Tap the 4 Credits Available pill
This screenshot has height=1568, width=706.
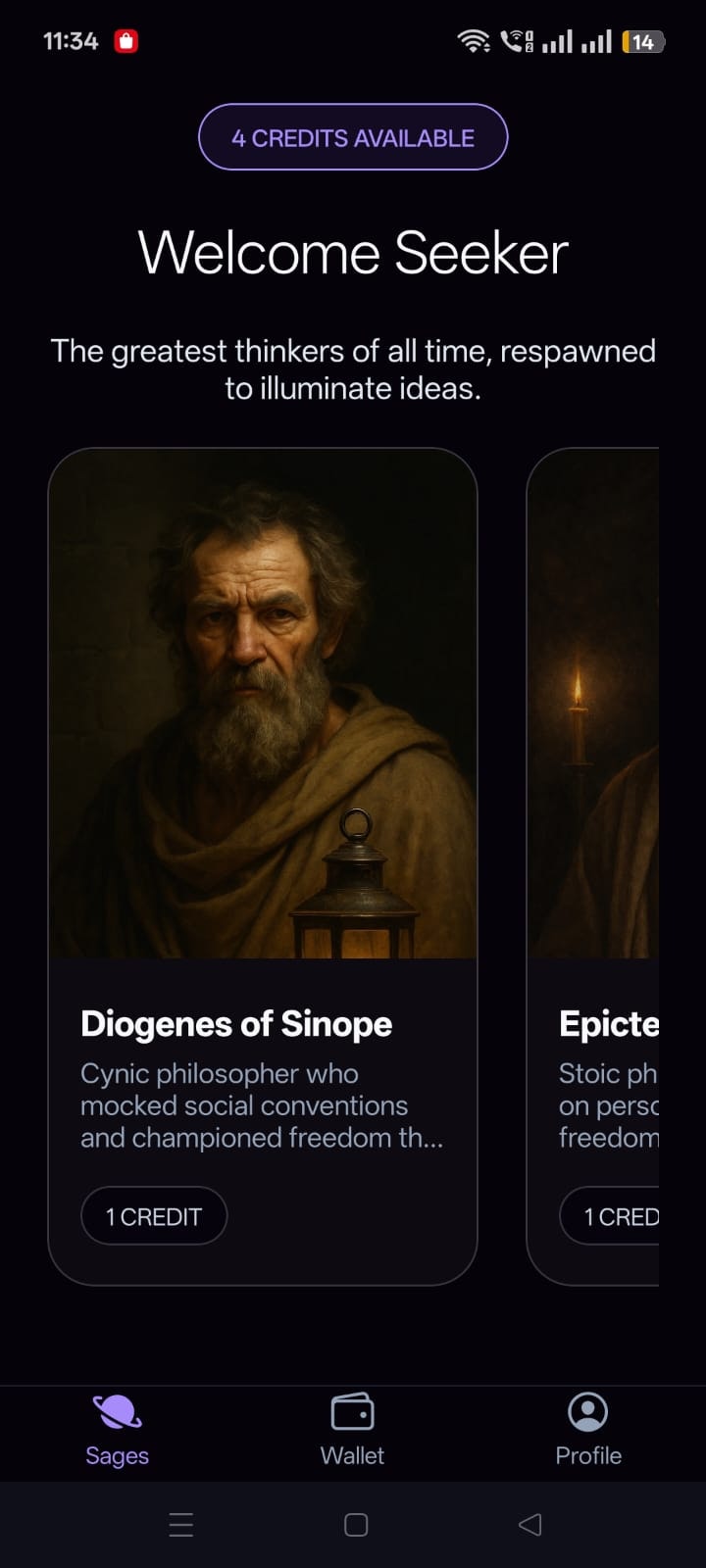pyautogui.click(x=353, y=137)
